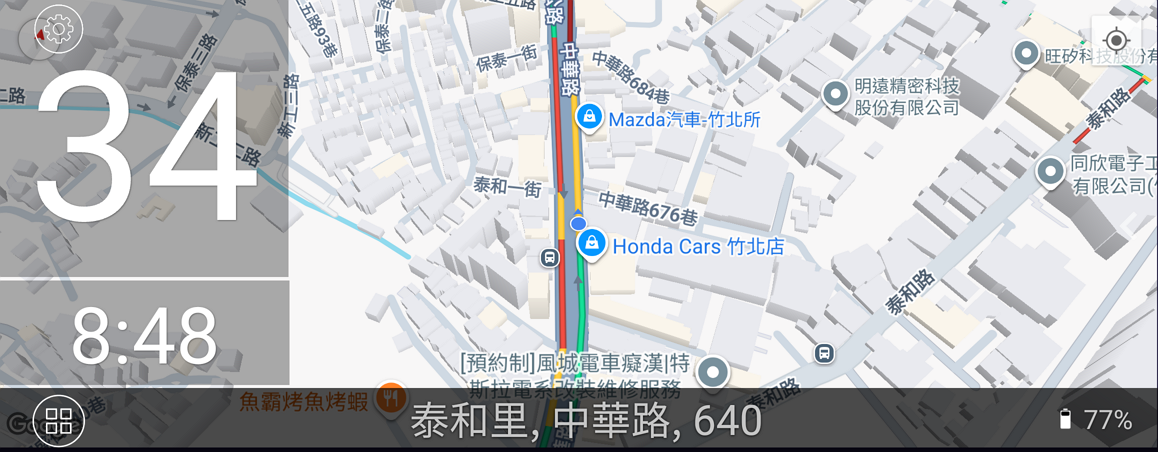Open the 明遠精密科技股份有限公司 map pin

pyautogui.click(x=835, y=95)
